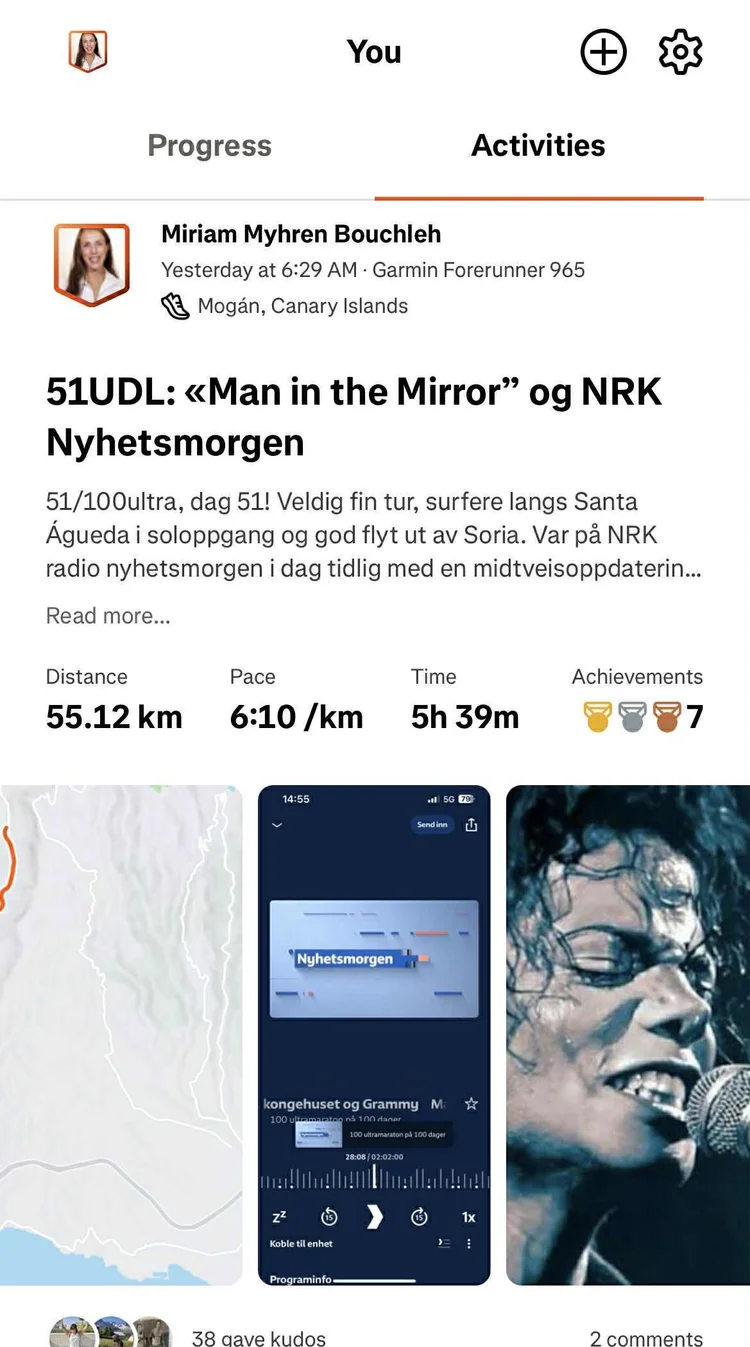
Task: Open Miriam Myhren Bouchleh's profile name
Action: pyautogui.click(x=301, y=234)
